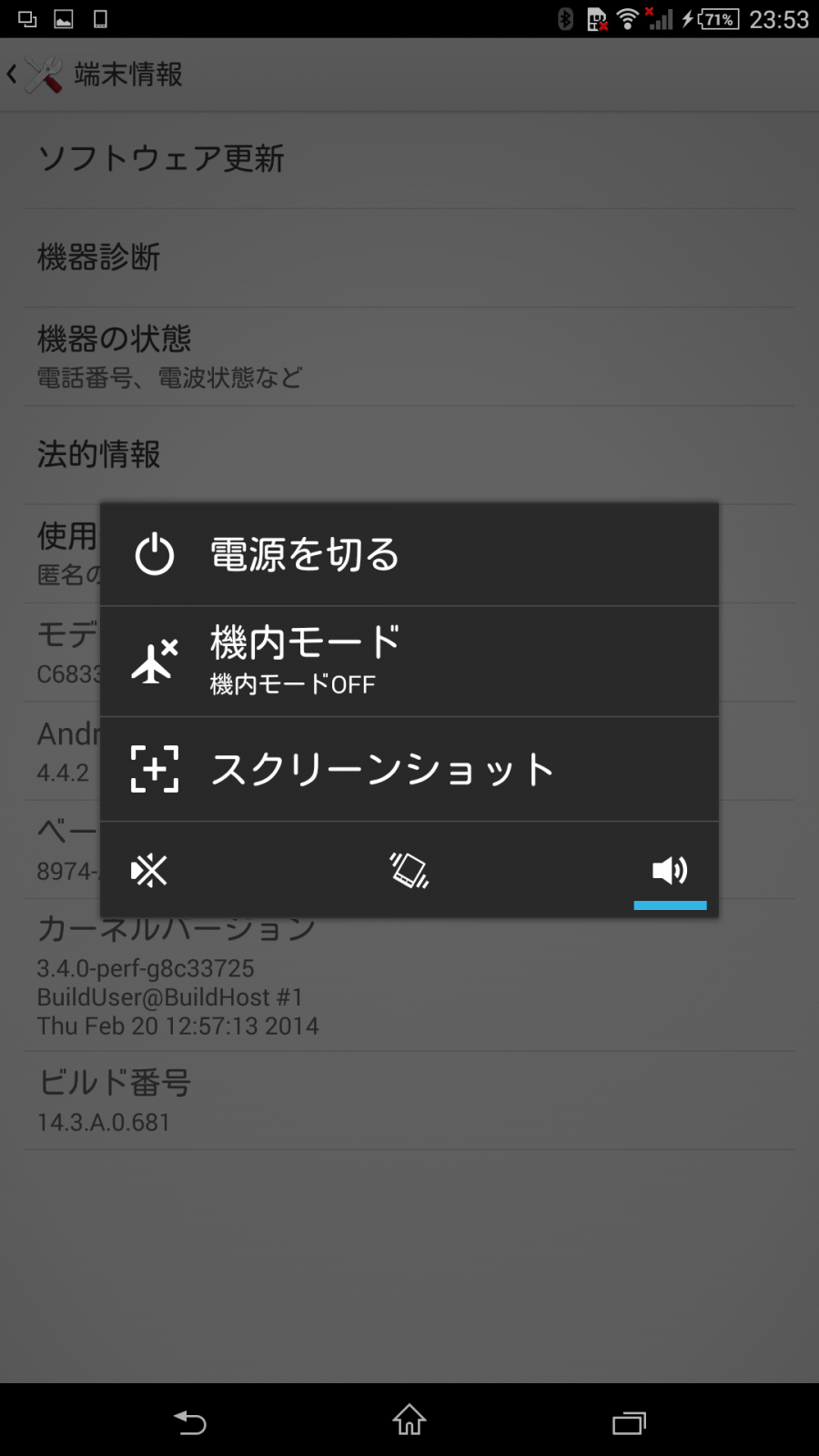Take a スクリーンショット from the power menu

[409, 770]
